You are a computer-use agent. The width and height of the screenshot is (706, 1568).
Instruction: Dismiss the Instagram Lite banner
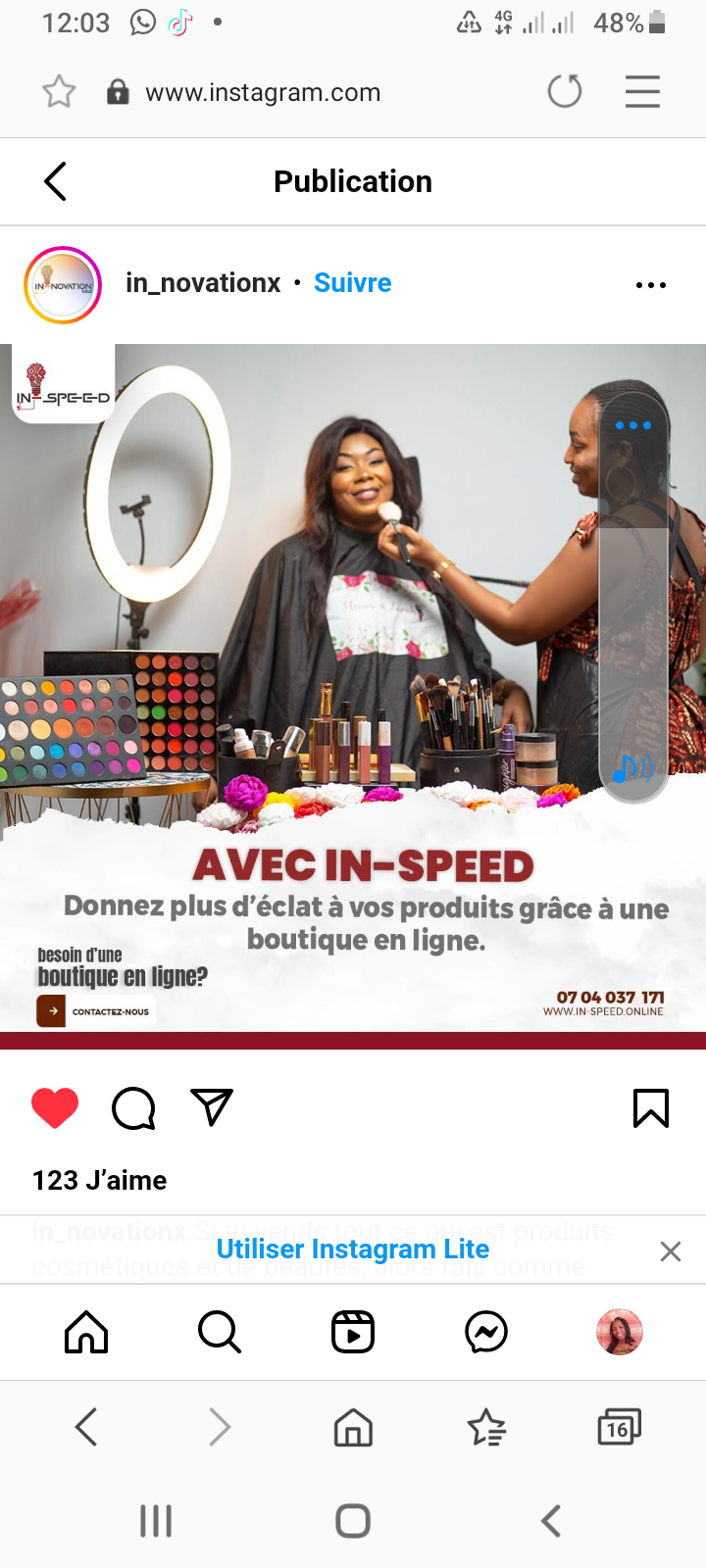671,1251
